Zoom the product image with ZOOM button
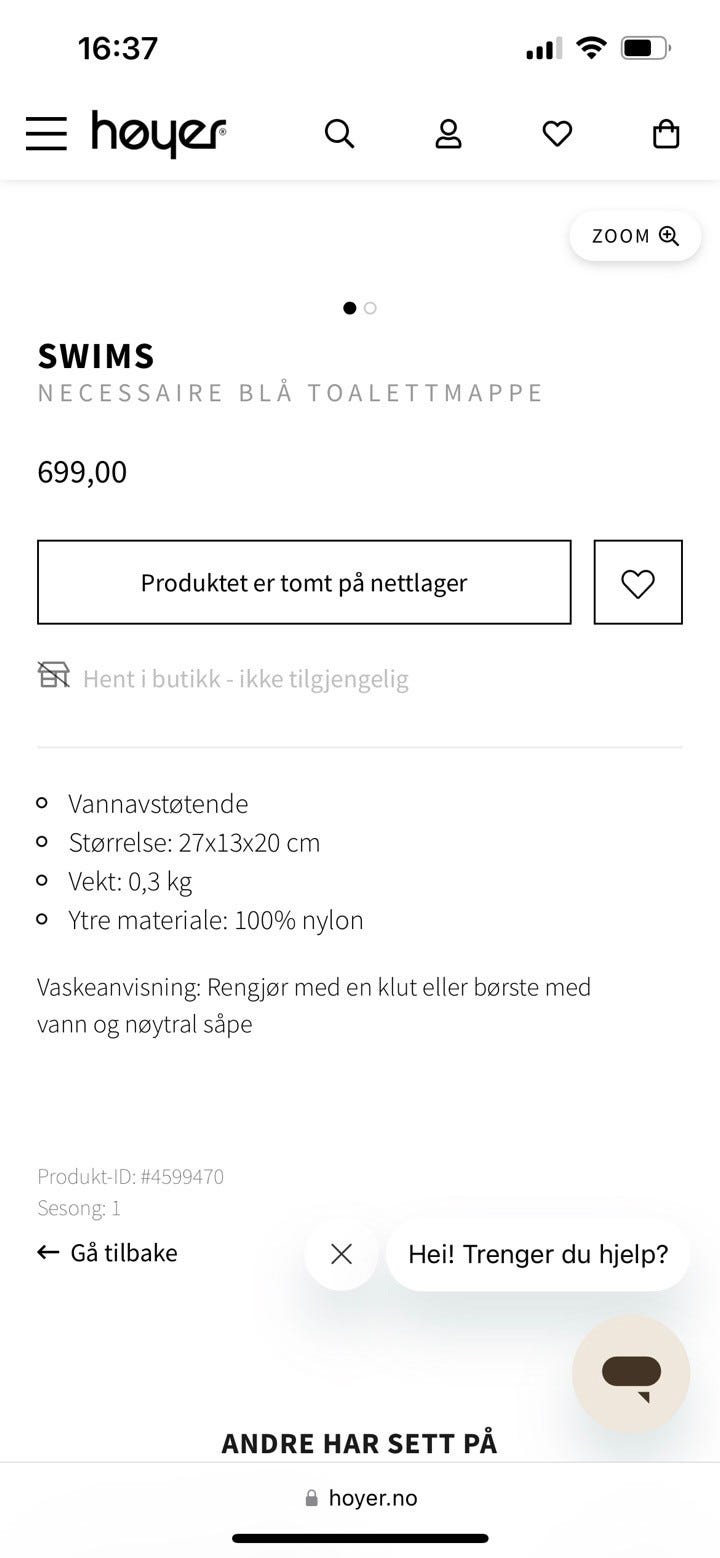 (634, 236)
